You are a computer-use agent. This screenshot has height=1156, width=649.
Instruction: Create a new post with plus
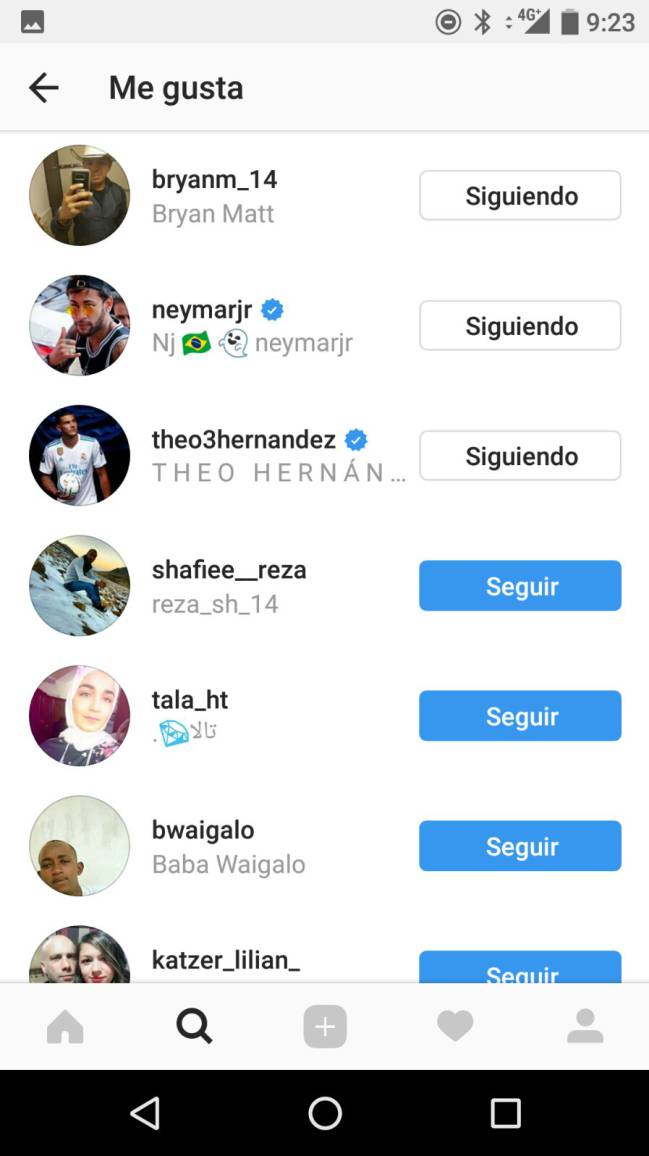point(325,1026)
